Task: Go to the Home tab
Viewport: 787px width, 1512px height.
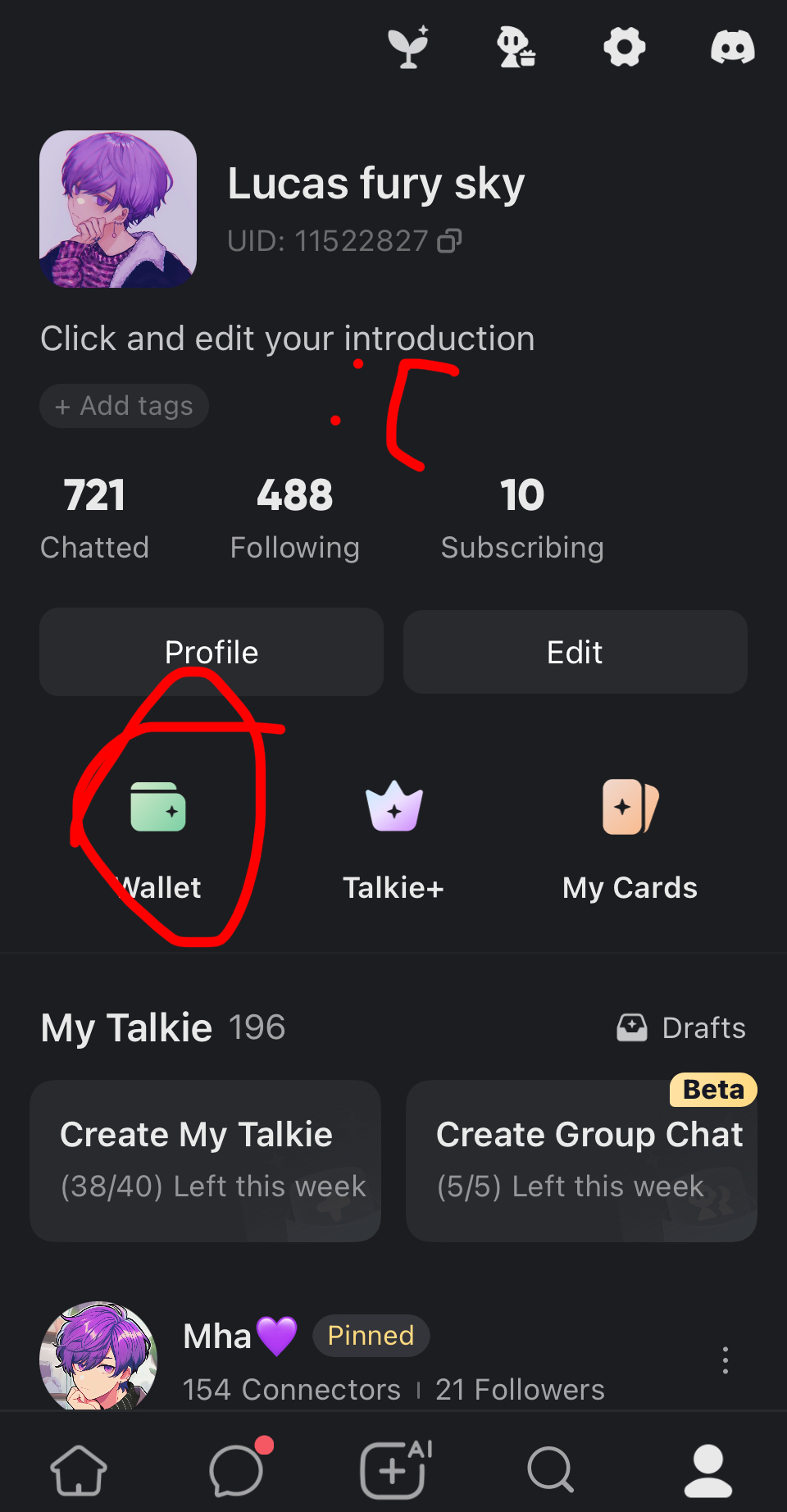Action: [79, 1469]
